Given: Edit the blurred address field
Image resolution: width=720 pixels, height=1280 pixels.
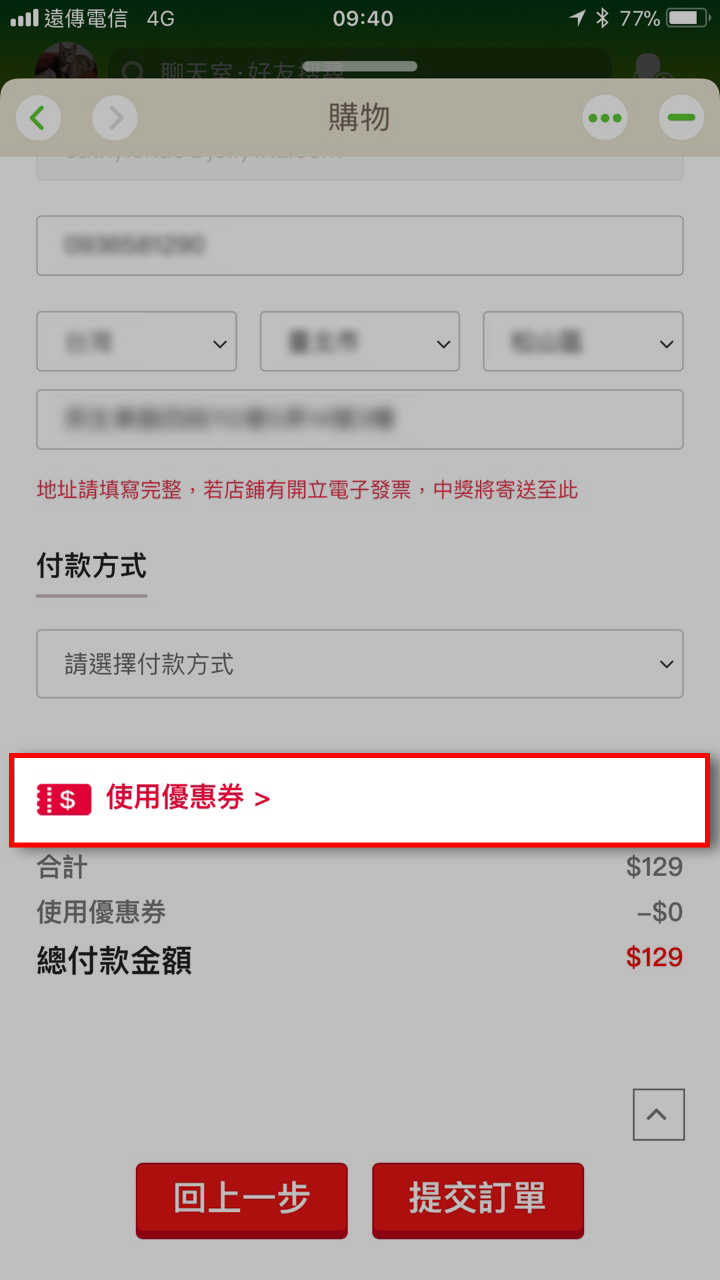Looking at the screenshot, I should tap(360, 420).
